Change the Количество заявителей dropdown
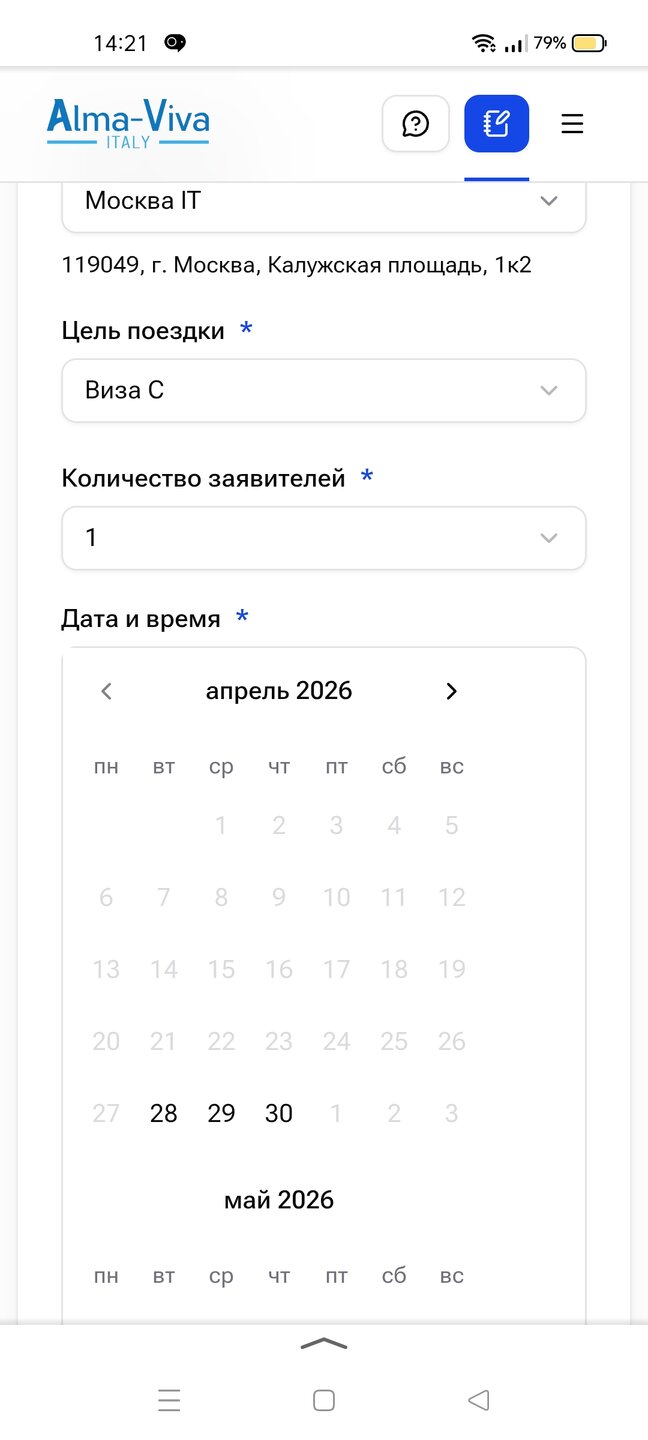The width and height of the screenshot is (648, 1440). pos(323,538)
